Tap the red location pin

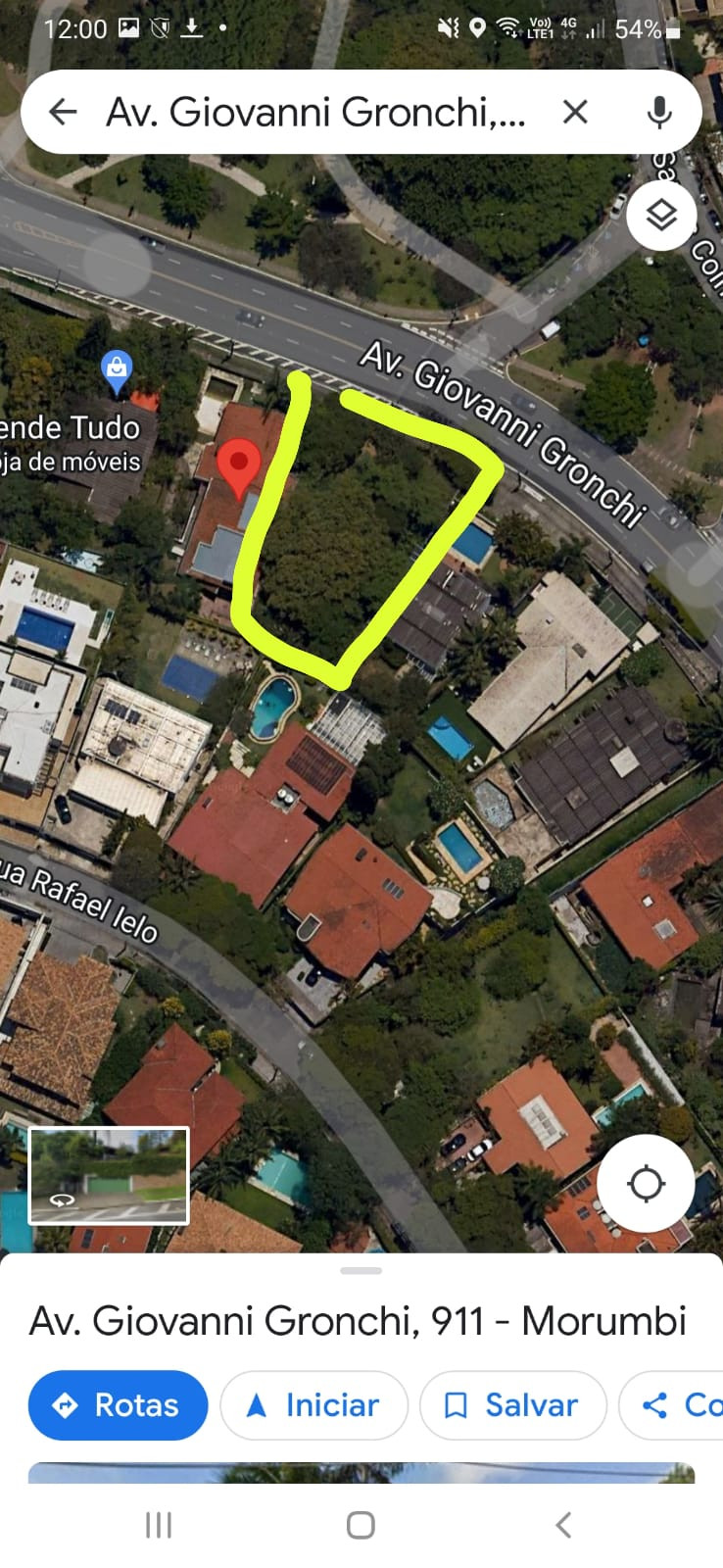pos(238,466)
